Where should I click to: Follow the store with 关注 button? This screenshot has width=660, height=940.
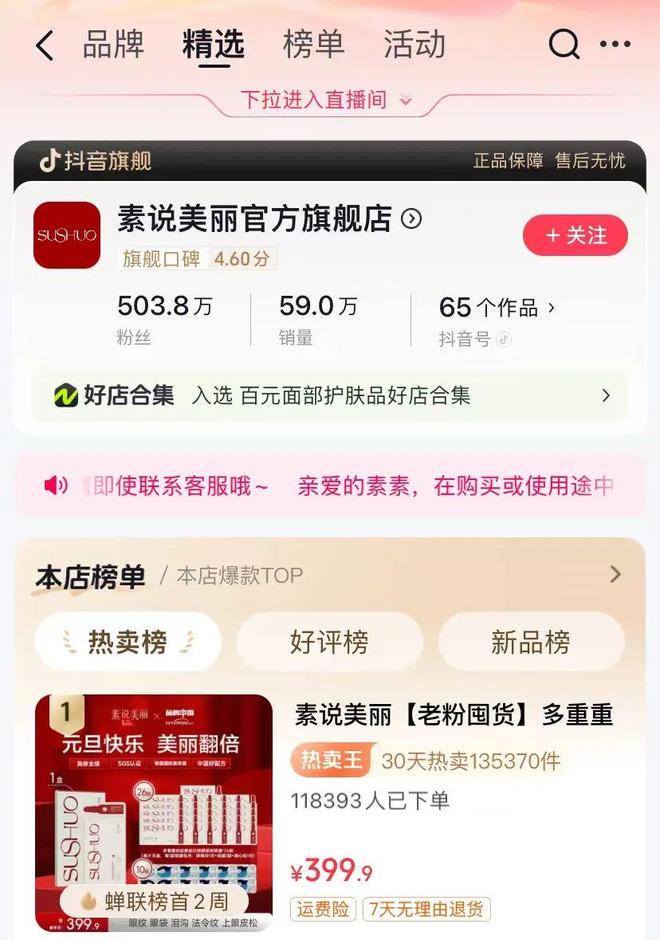coord(575,236)
